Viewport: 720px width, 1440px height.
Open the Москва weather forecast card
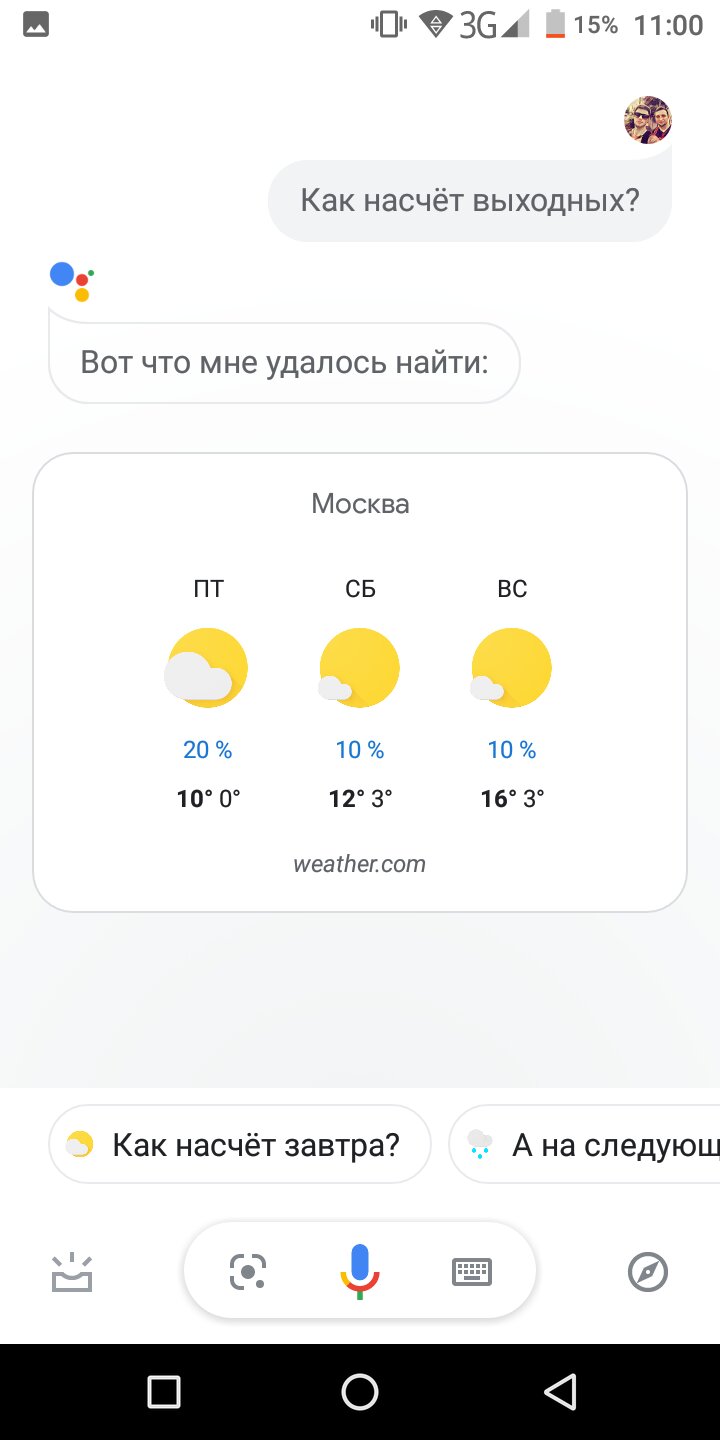coord(360,682)
